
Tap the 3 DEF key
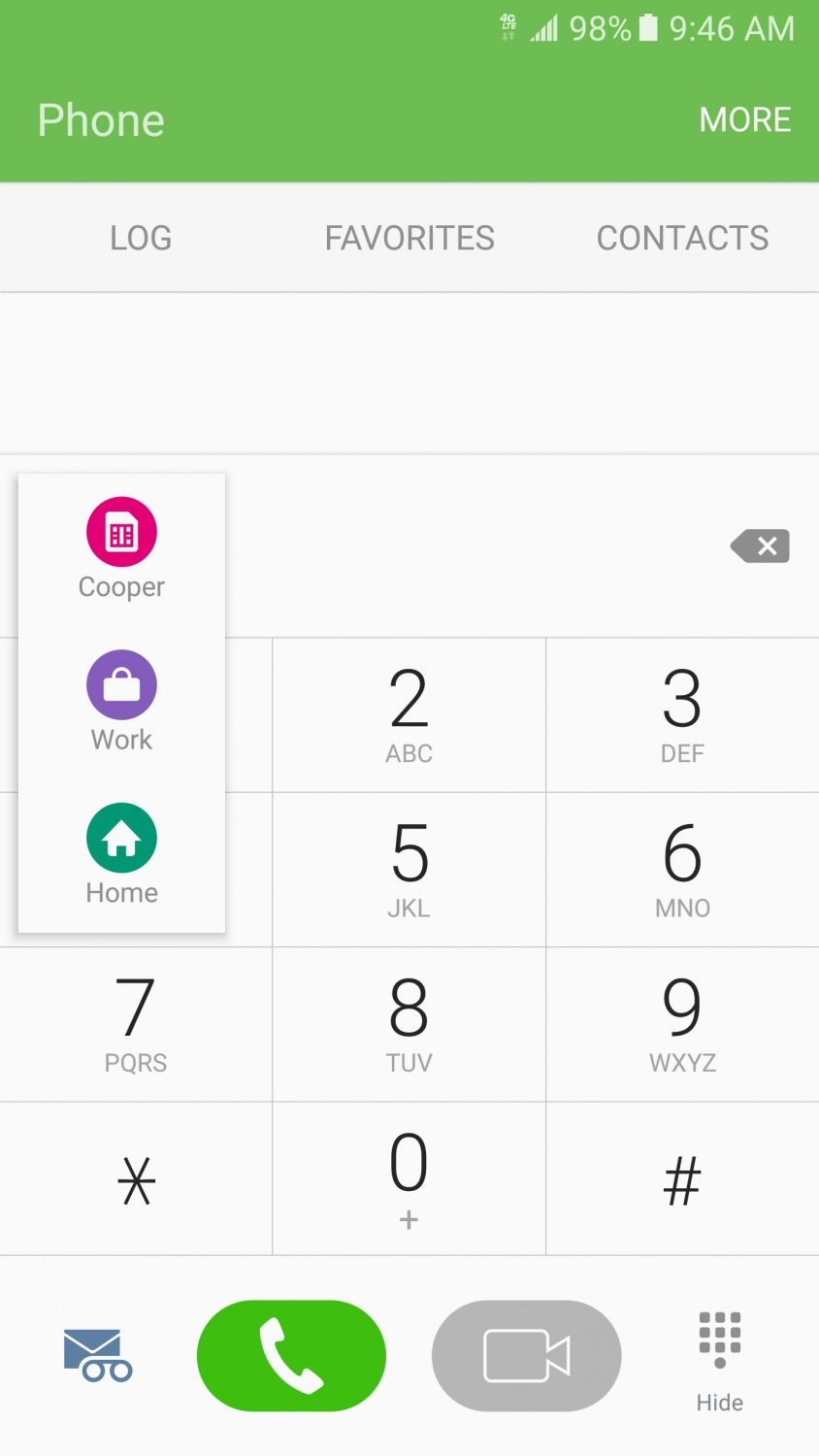pos(682,714)
